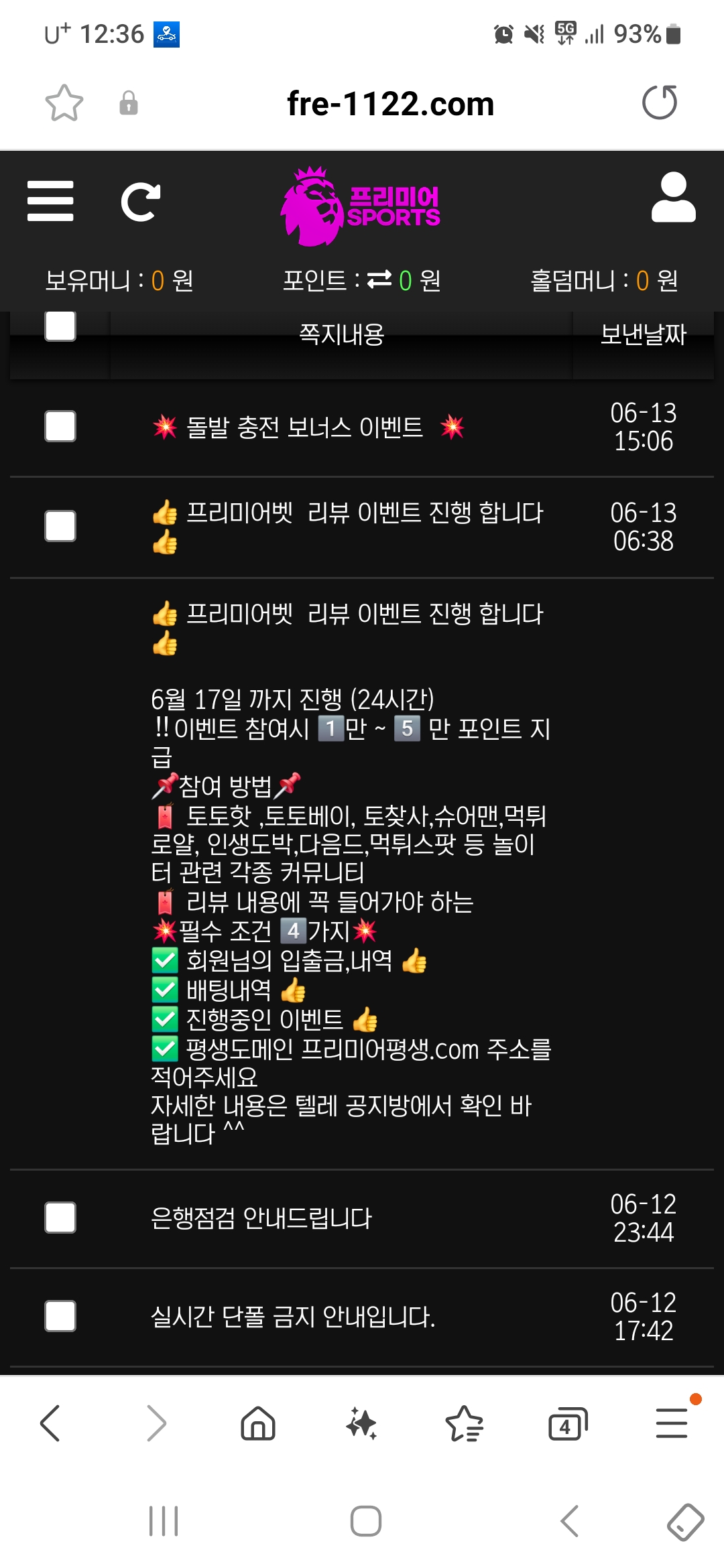The height and width of the screenshot is (1568, 724).
Task: Tap the fre-1122.com address bar
Action: pos(390,104)
